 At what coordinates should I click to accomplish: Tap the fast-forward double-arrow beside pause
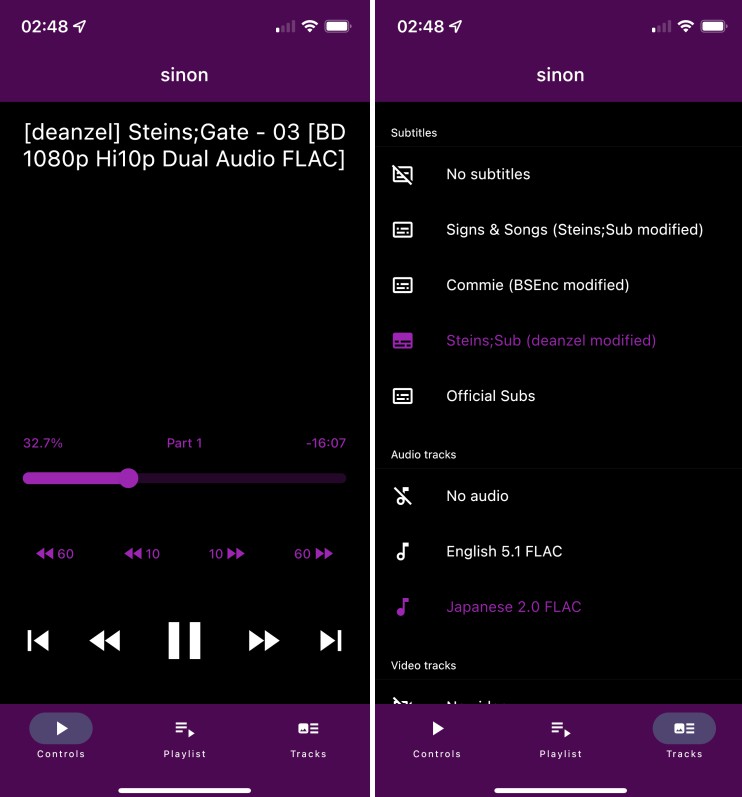pos(263,641)
